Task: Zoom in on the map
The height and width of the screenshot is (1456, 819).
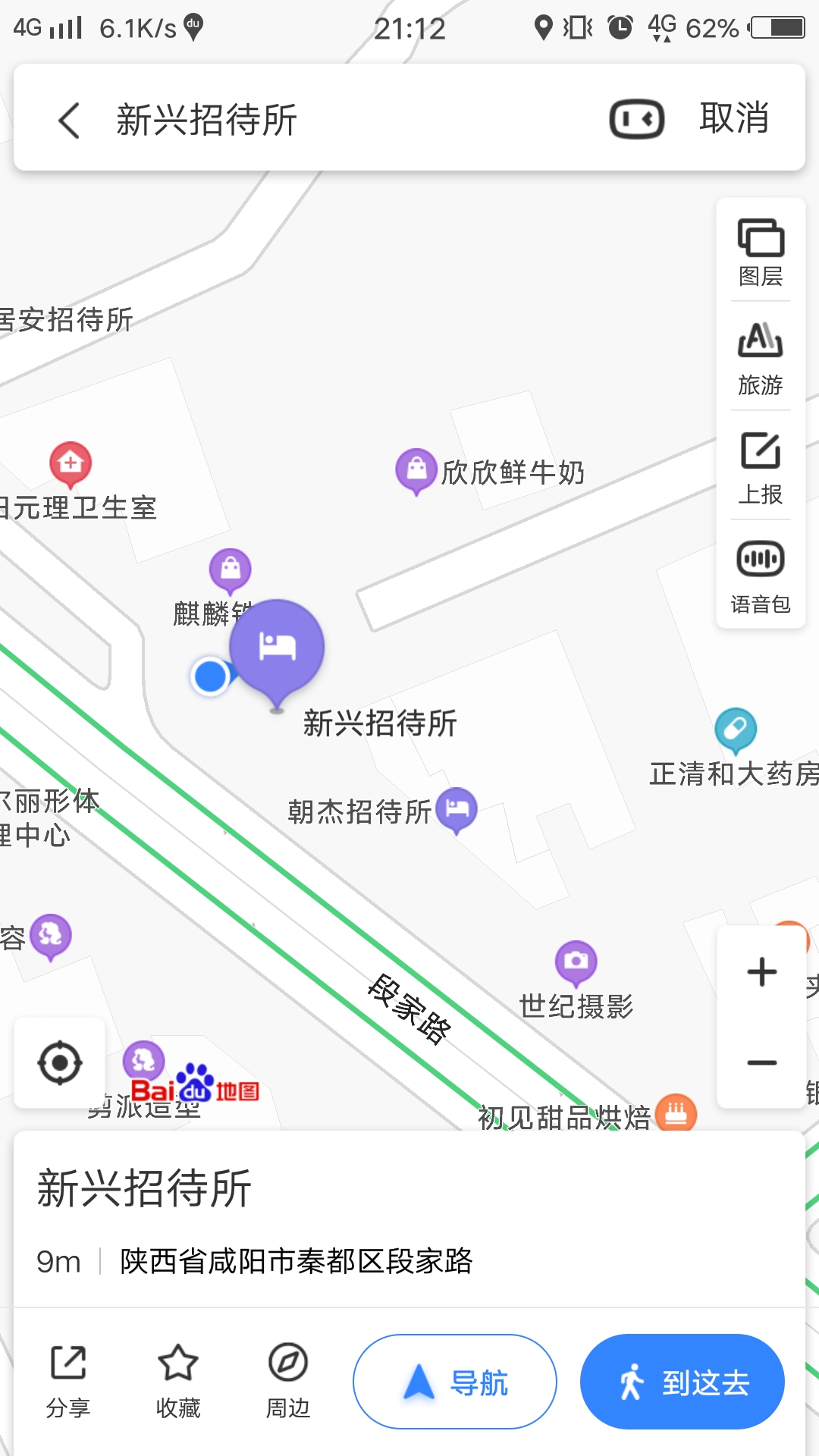Action: [x=761, y=972]
